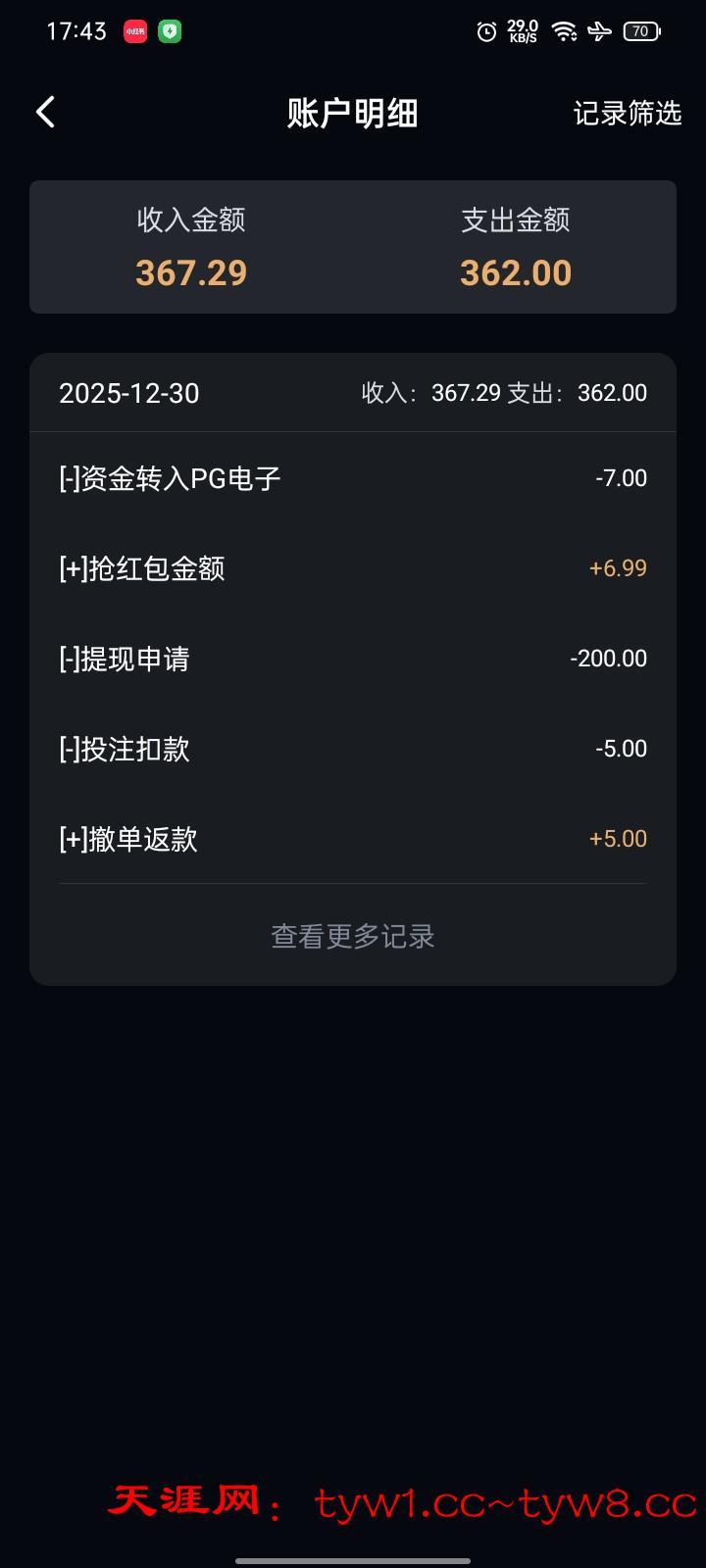Expand the 提现申请 withdrawal record
The width and height of the screenshot is (706, 1568).
pyautogui.click(x=352, y=659)
